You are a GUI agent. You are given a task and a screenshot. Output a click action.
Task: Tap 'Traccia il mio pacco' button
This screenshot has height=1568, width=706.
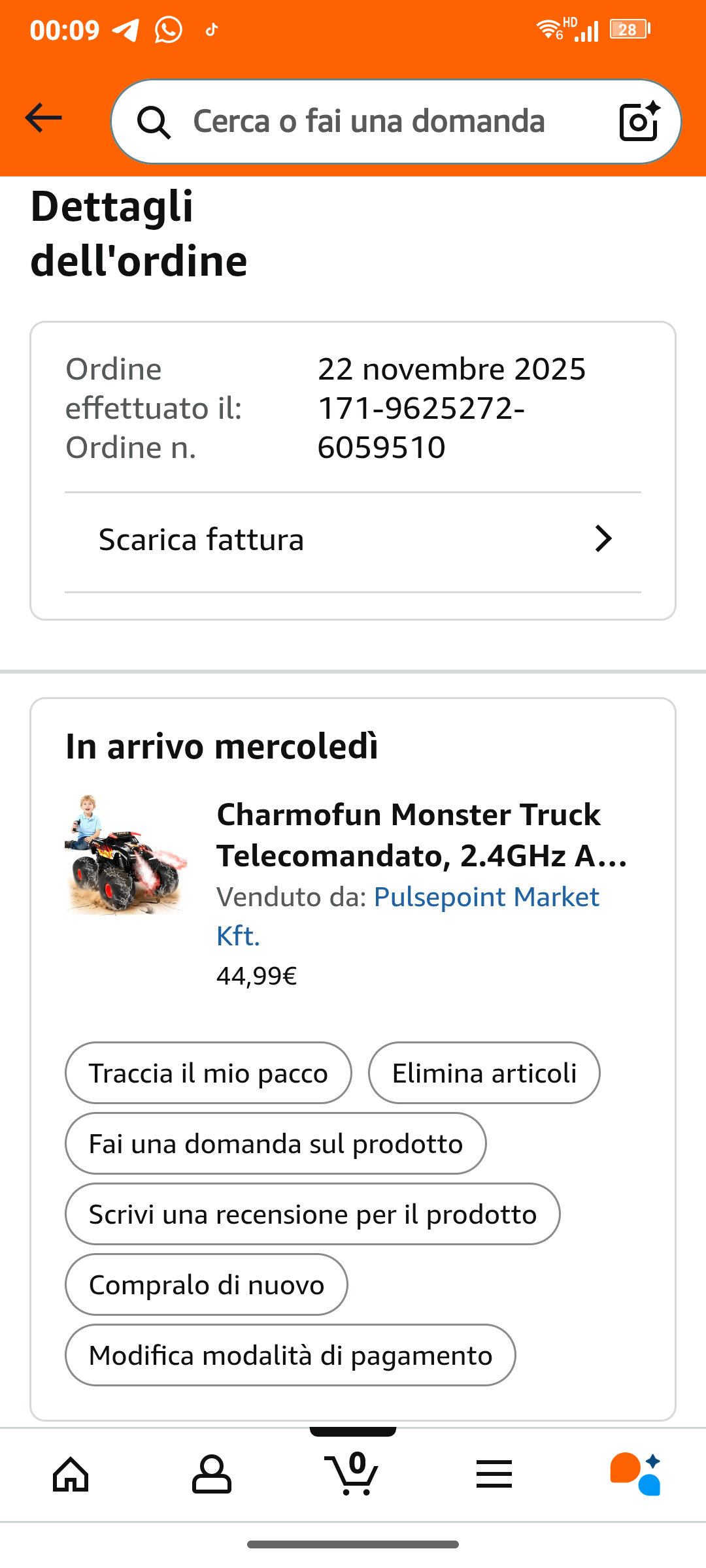pos(208,1073)
